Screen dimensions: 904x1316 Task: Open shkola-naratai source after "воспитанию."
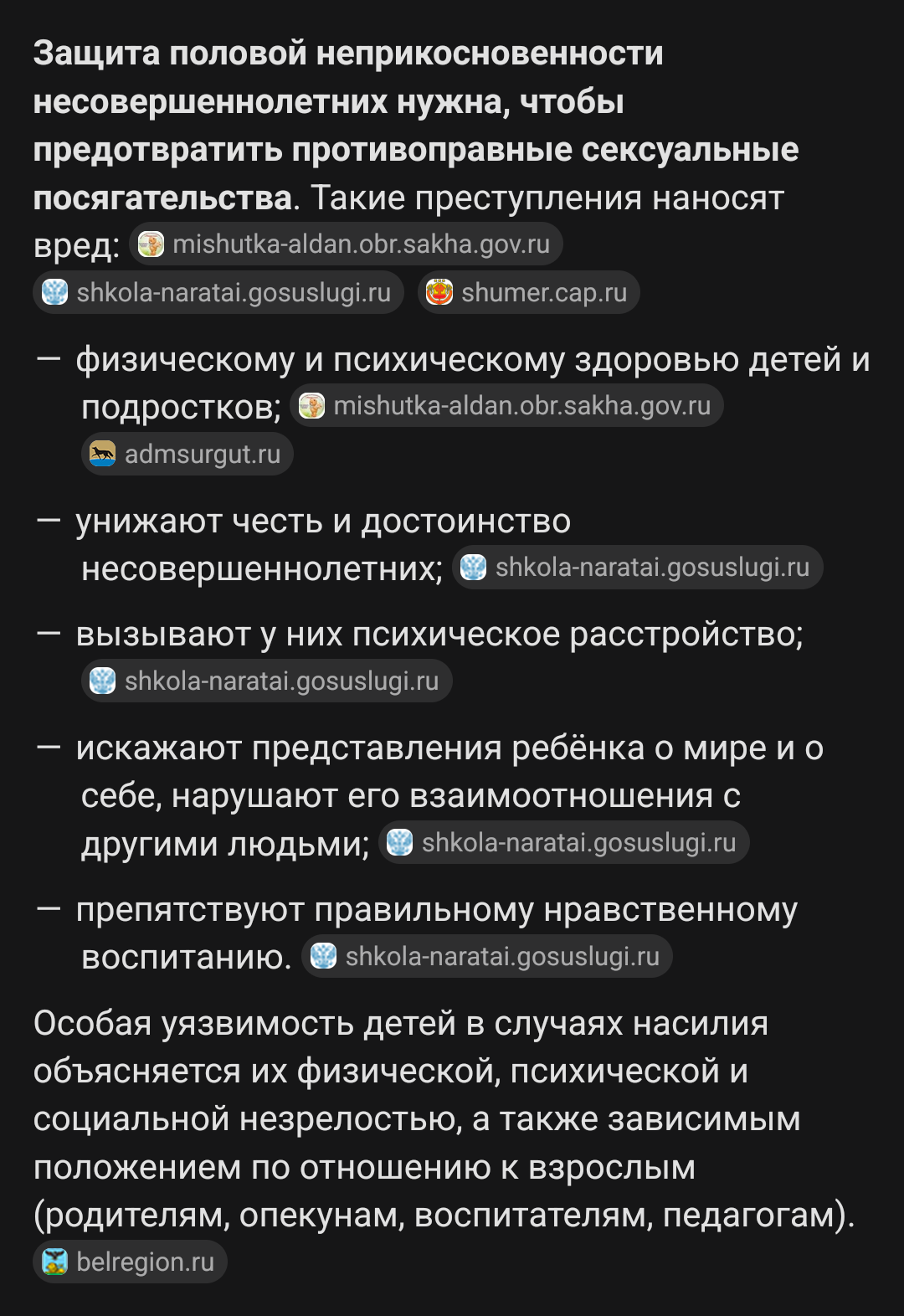coord(487,957)
